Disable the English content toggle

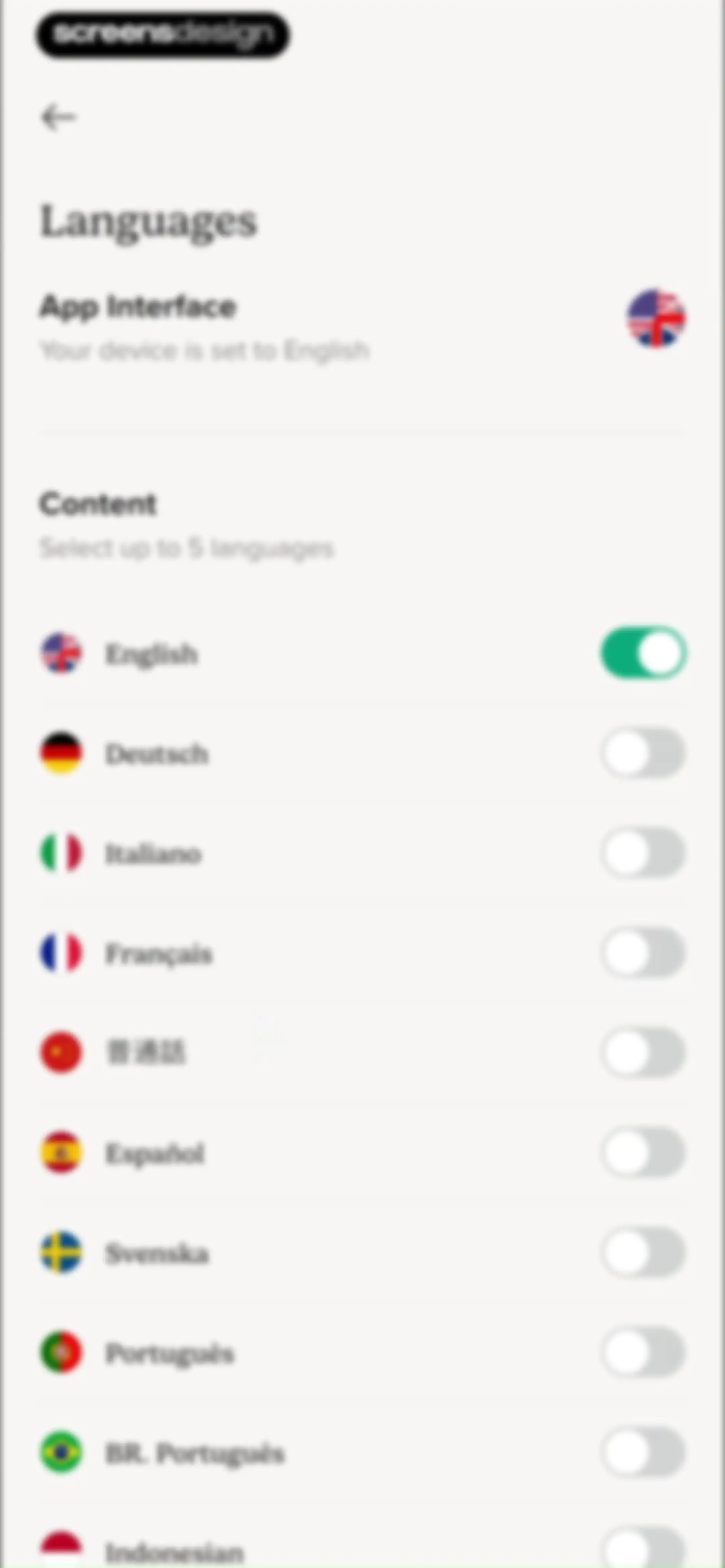point(643,653)
